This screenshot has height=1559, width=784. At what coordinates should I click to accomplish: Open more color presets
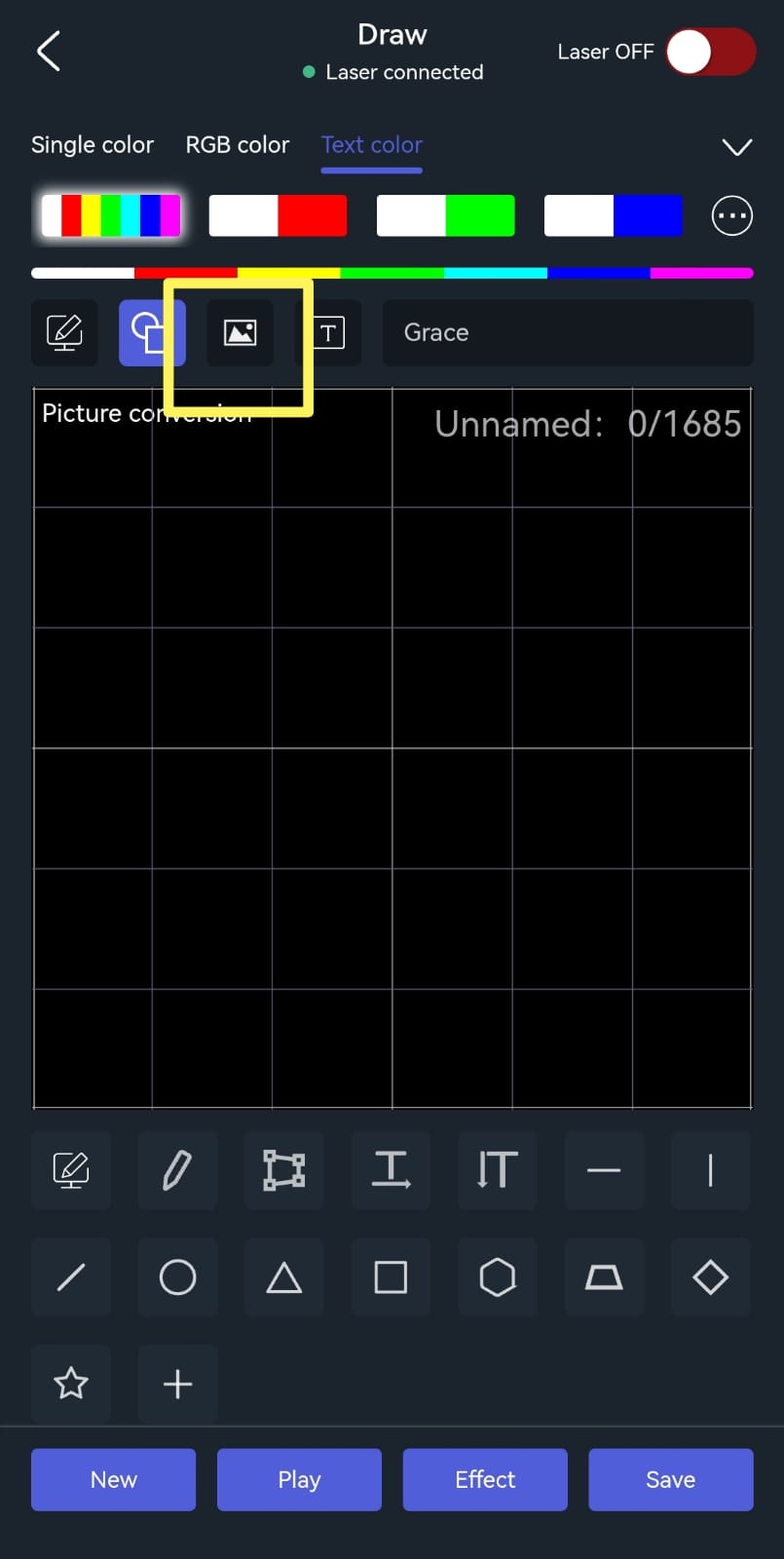[x=732, y=215]
